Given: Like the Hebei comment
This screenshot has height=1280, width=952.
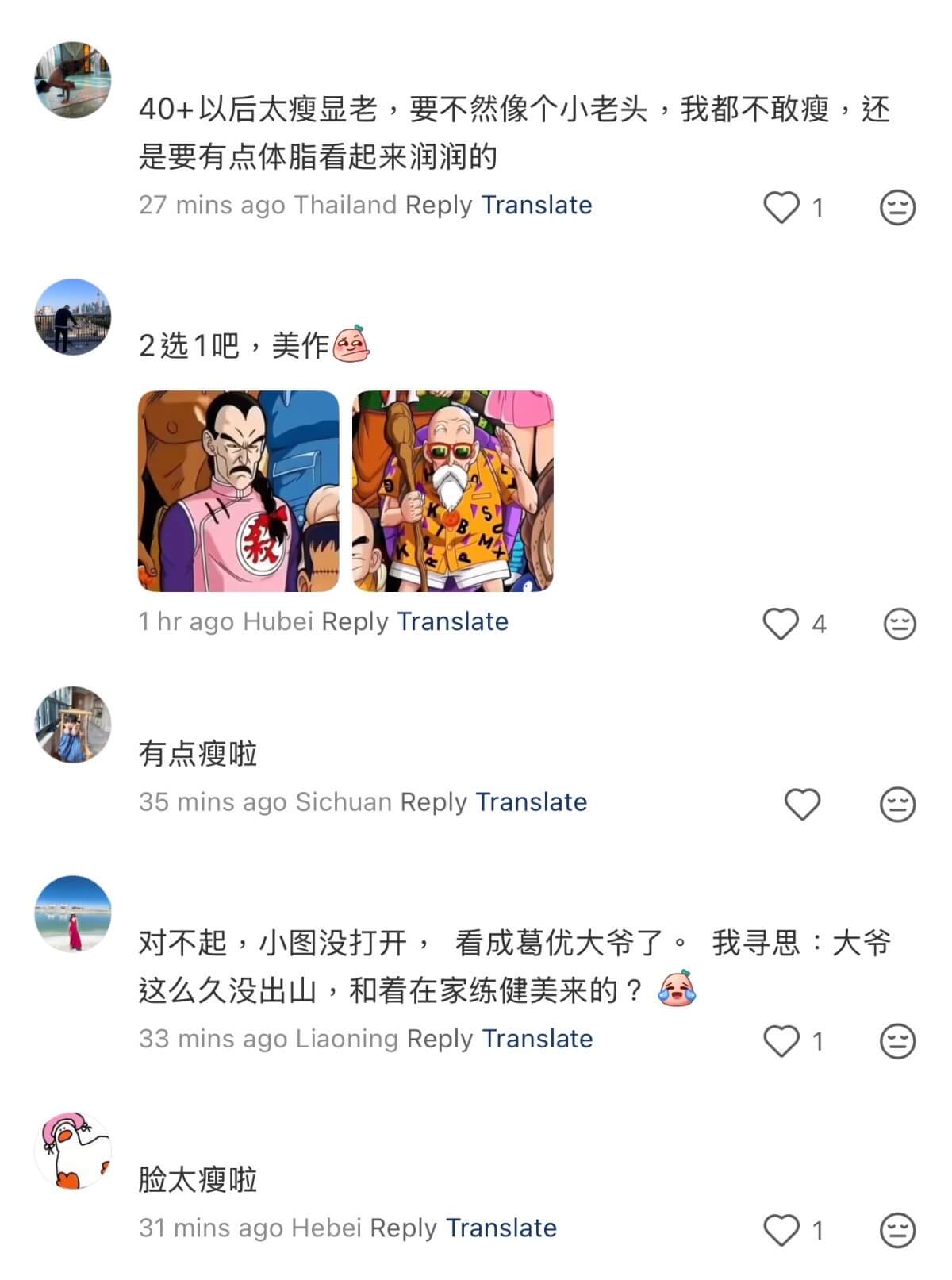Looking at the screenshot, I should pos(781,1230).
